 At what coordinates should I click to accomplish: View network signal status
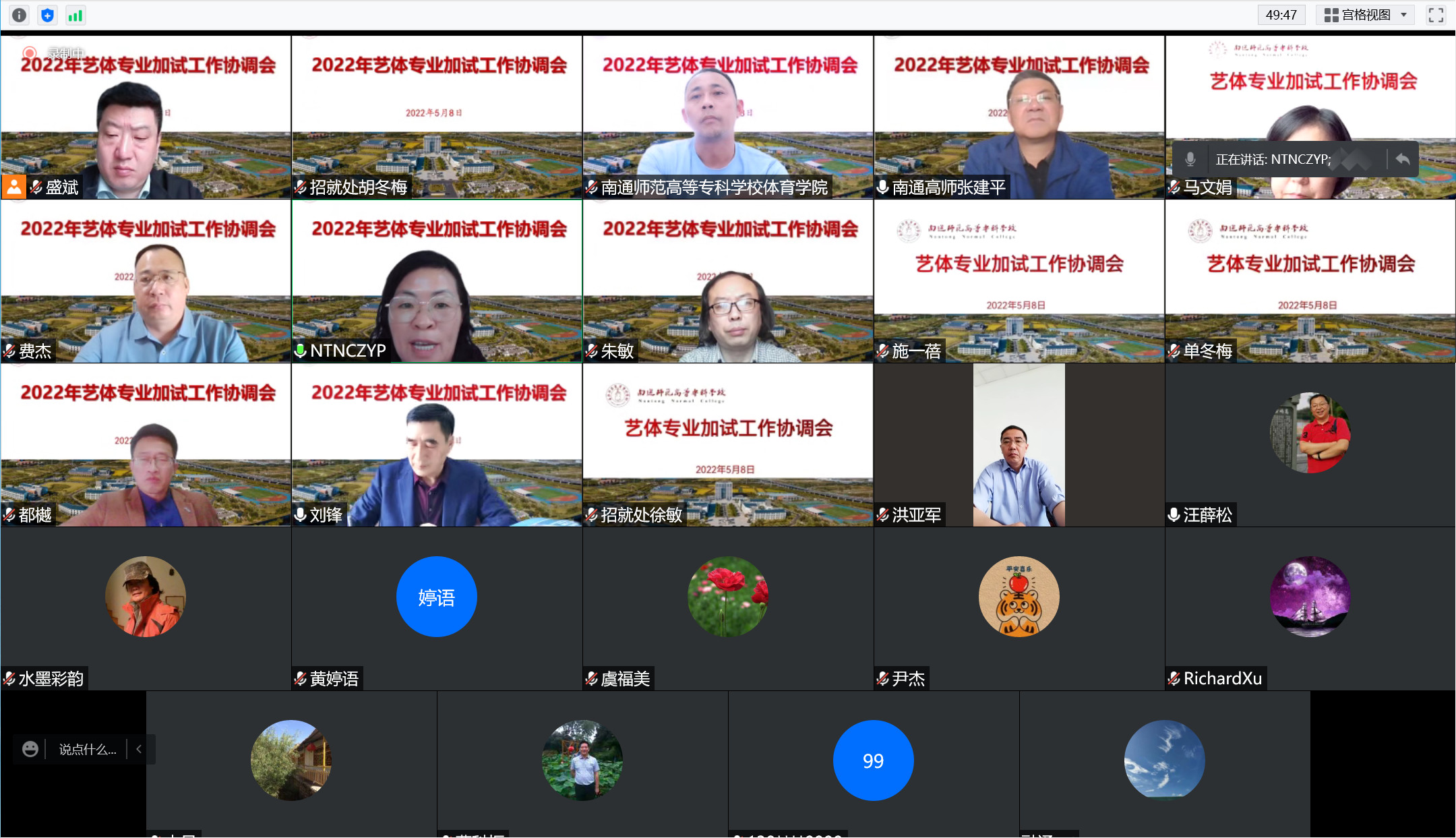click(x=75, y=15)
